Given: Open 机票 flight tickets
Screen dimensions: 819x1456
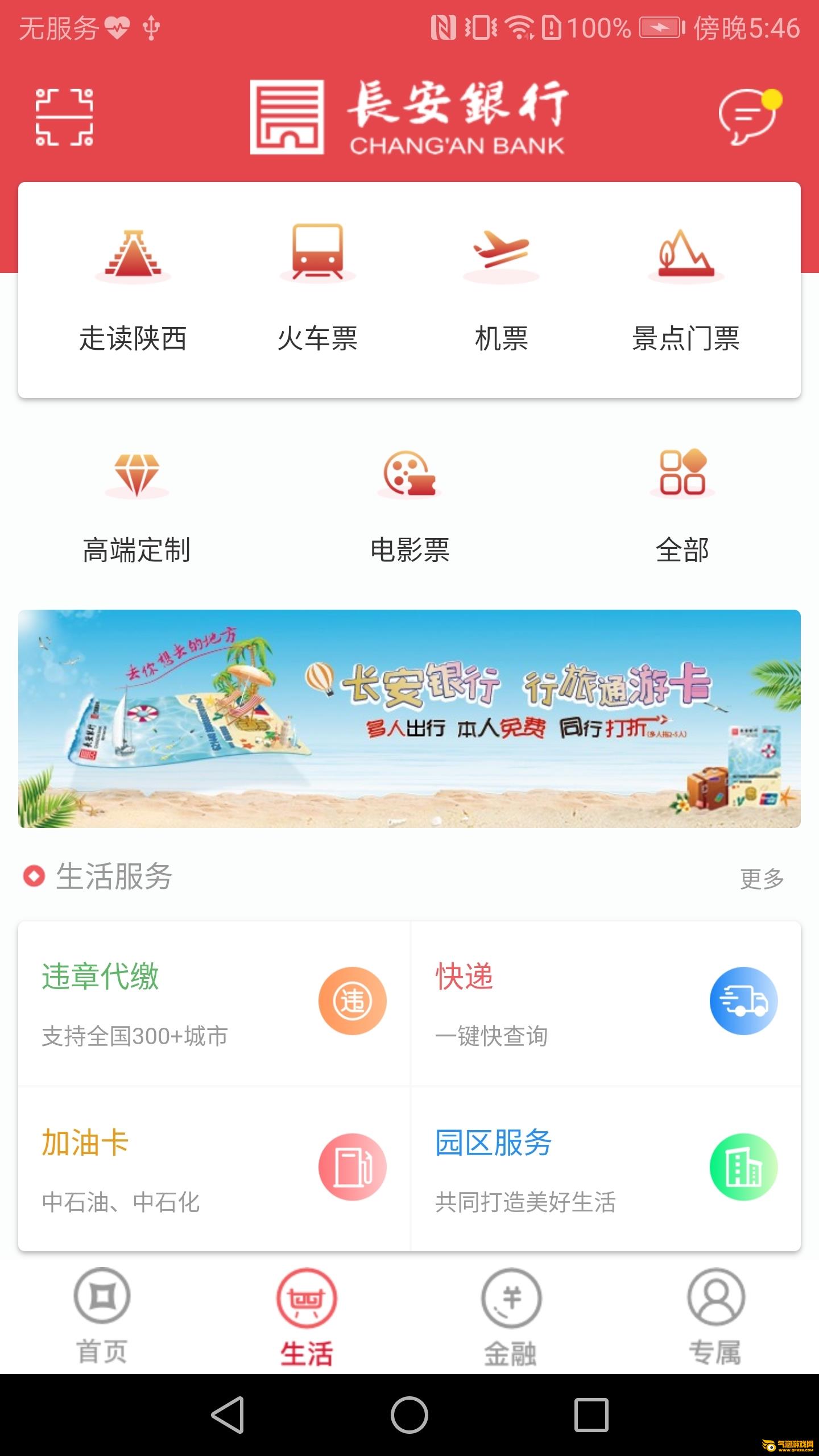Looking at the screenshot, I should coord(501,290).
